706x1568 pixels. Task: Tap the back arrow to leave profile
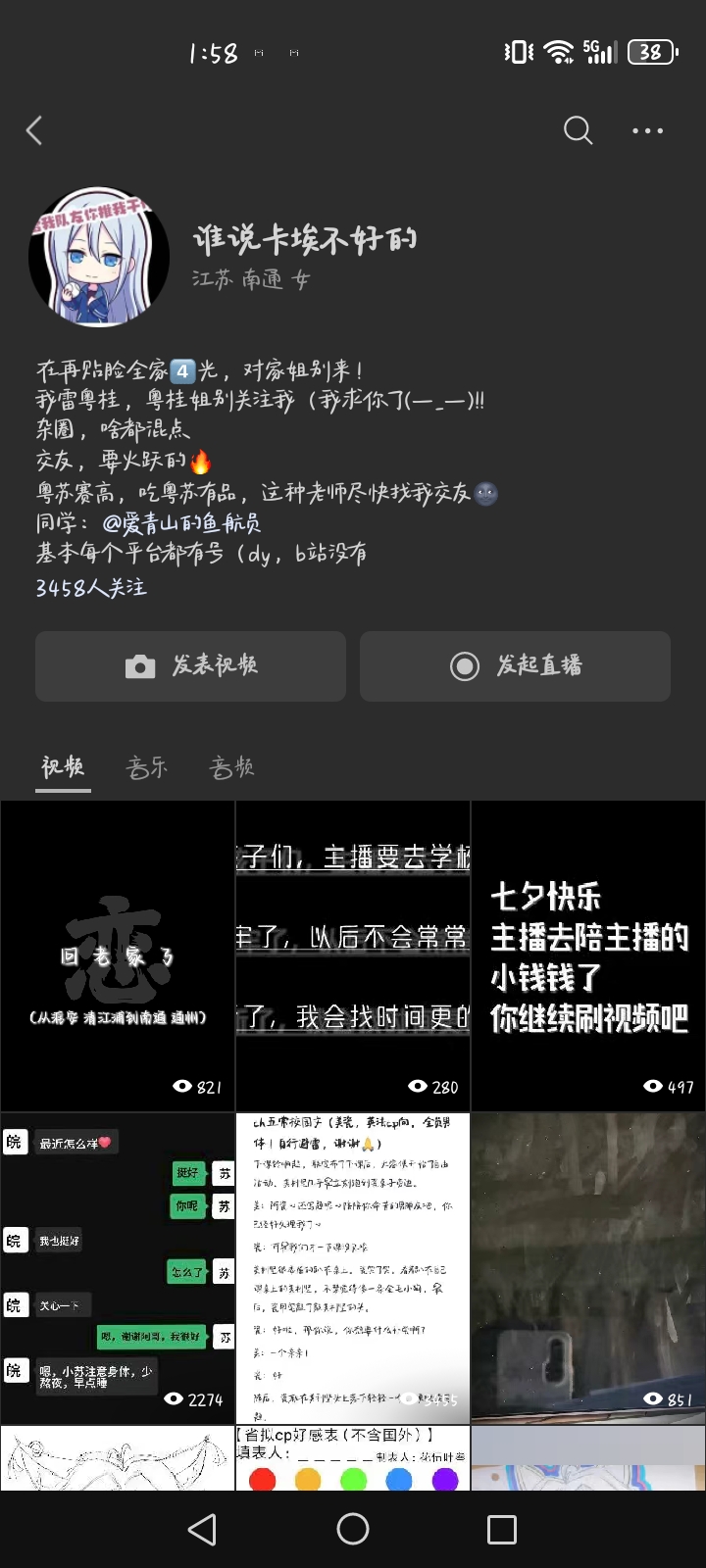tap(34, 129)
